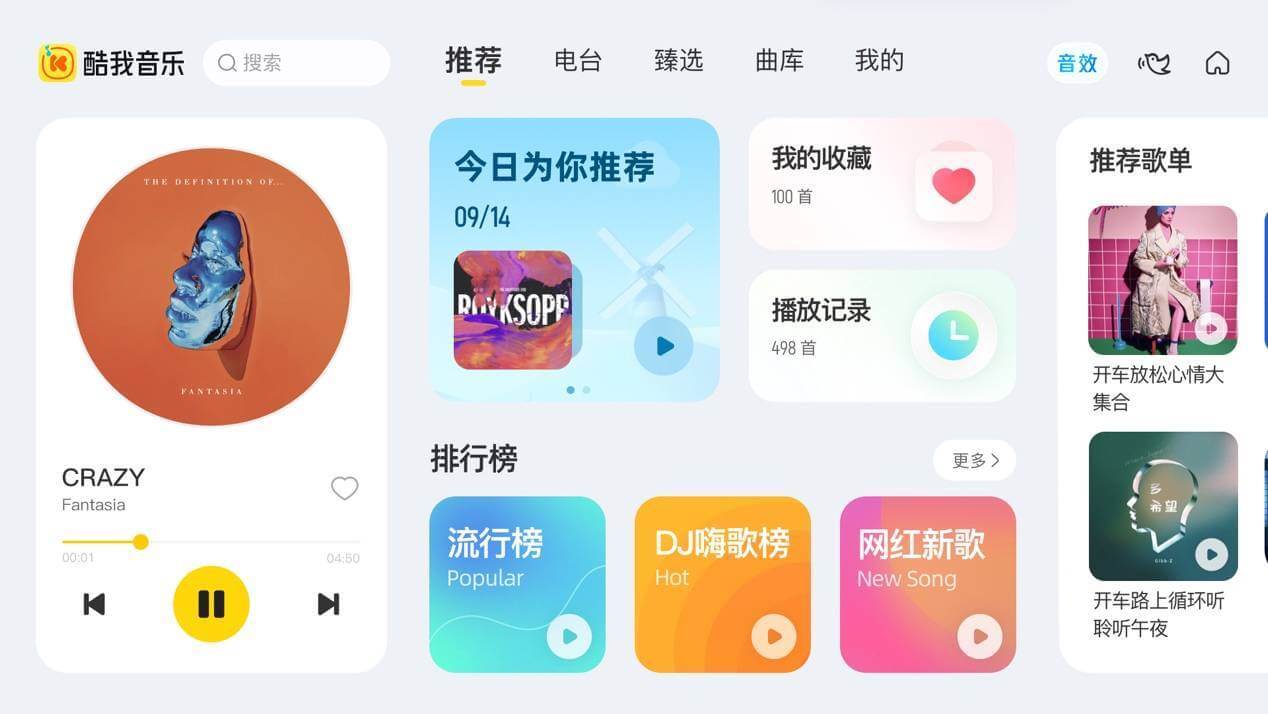The width and height of the screenshot is (1268, 714).
Task: Open the 搜索 search box
Action: click(x=296, y=63)
